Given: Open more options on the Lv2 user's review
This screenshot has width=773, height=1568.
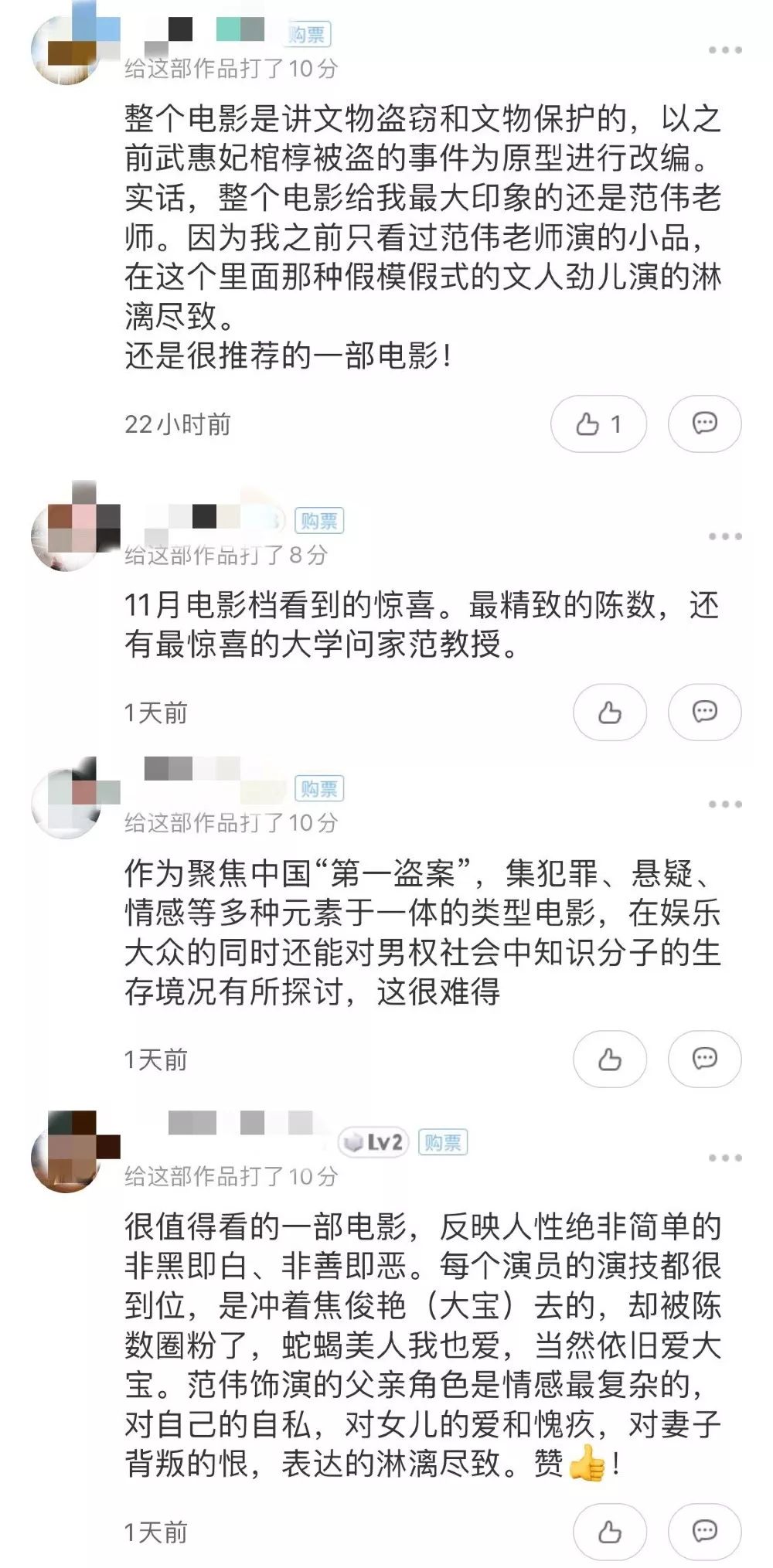Looking at the screenshot, I should pos(724,1158).
